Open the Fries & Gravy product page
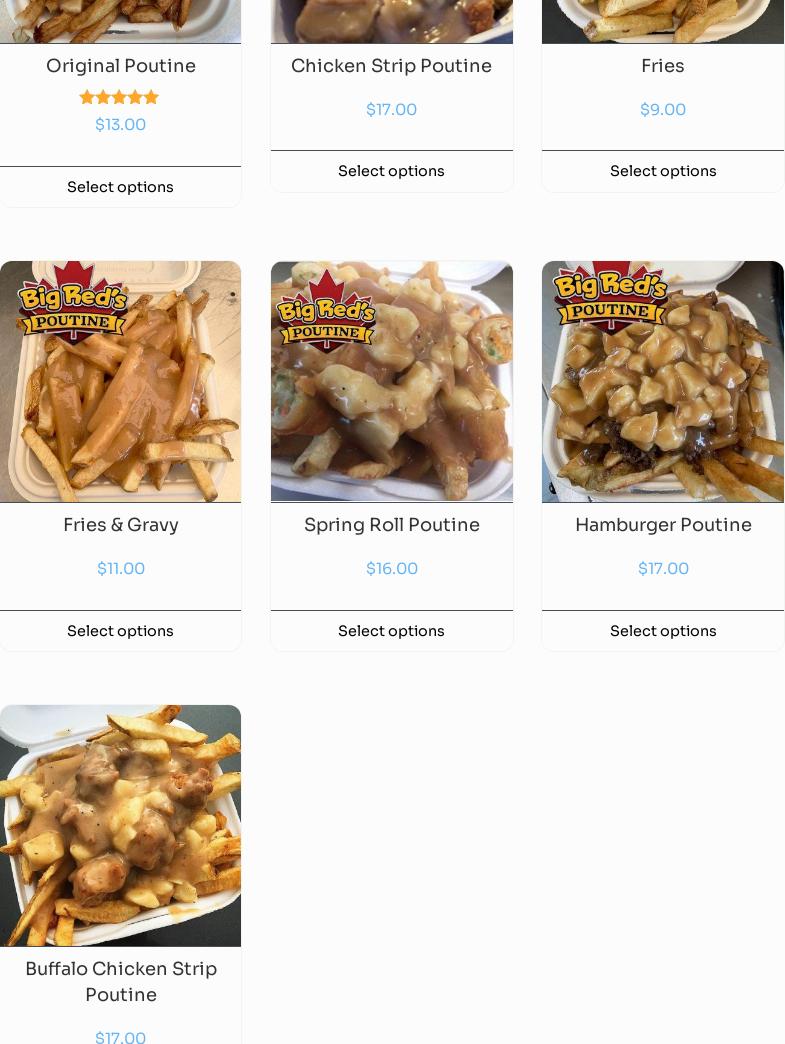This screenshot has height=1044, width=785. pos(120,525)
